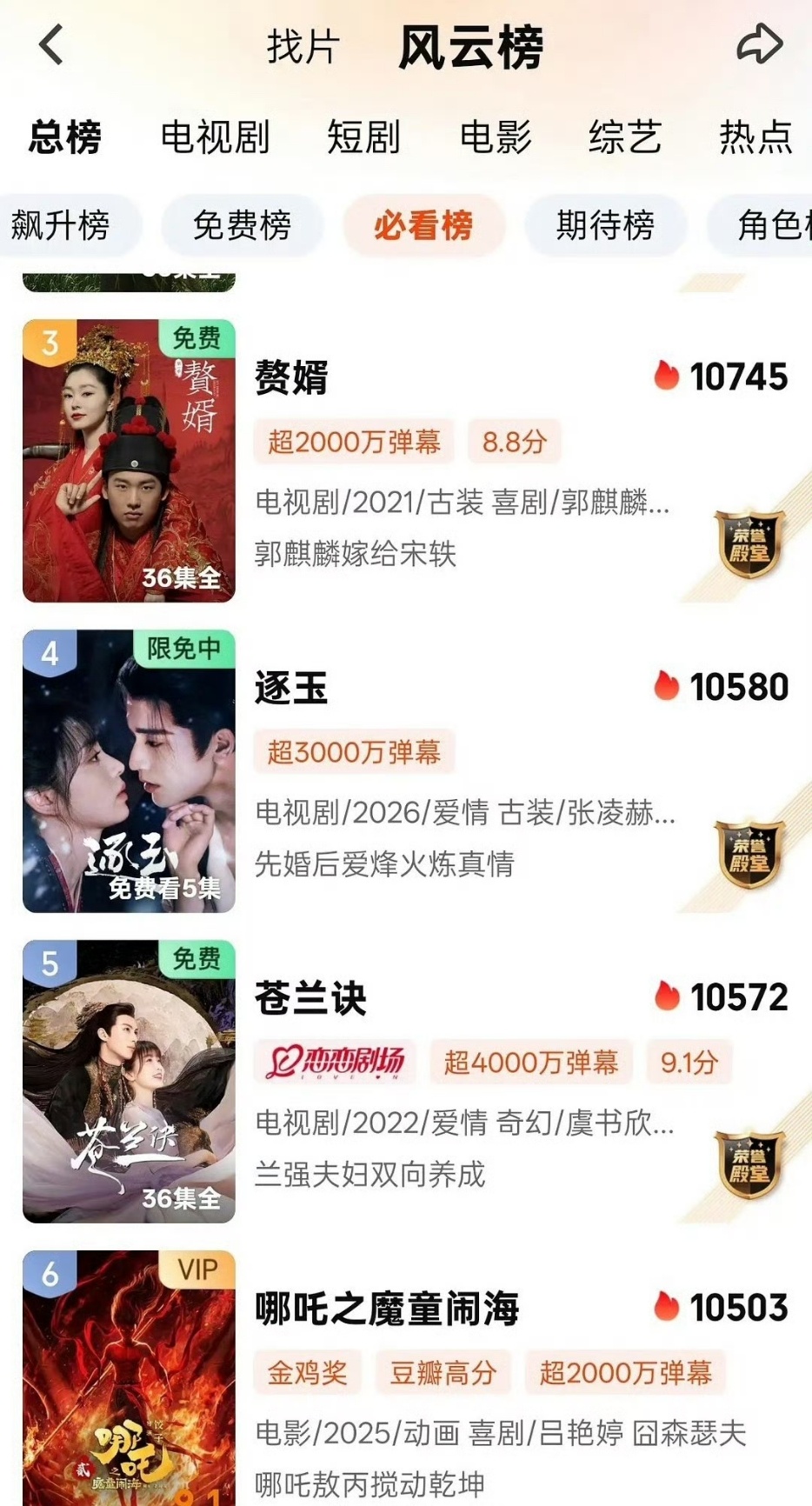Switch to the 电视剧 tab
The image size is (812, 1506).
214,137
